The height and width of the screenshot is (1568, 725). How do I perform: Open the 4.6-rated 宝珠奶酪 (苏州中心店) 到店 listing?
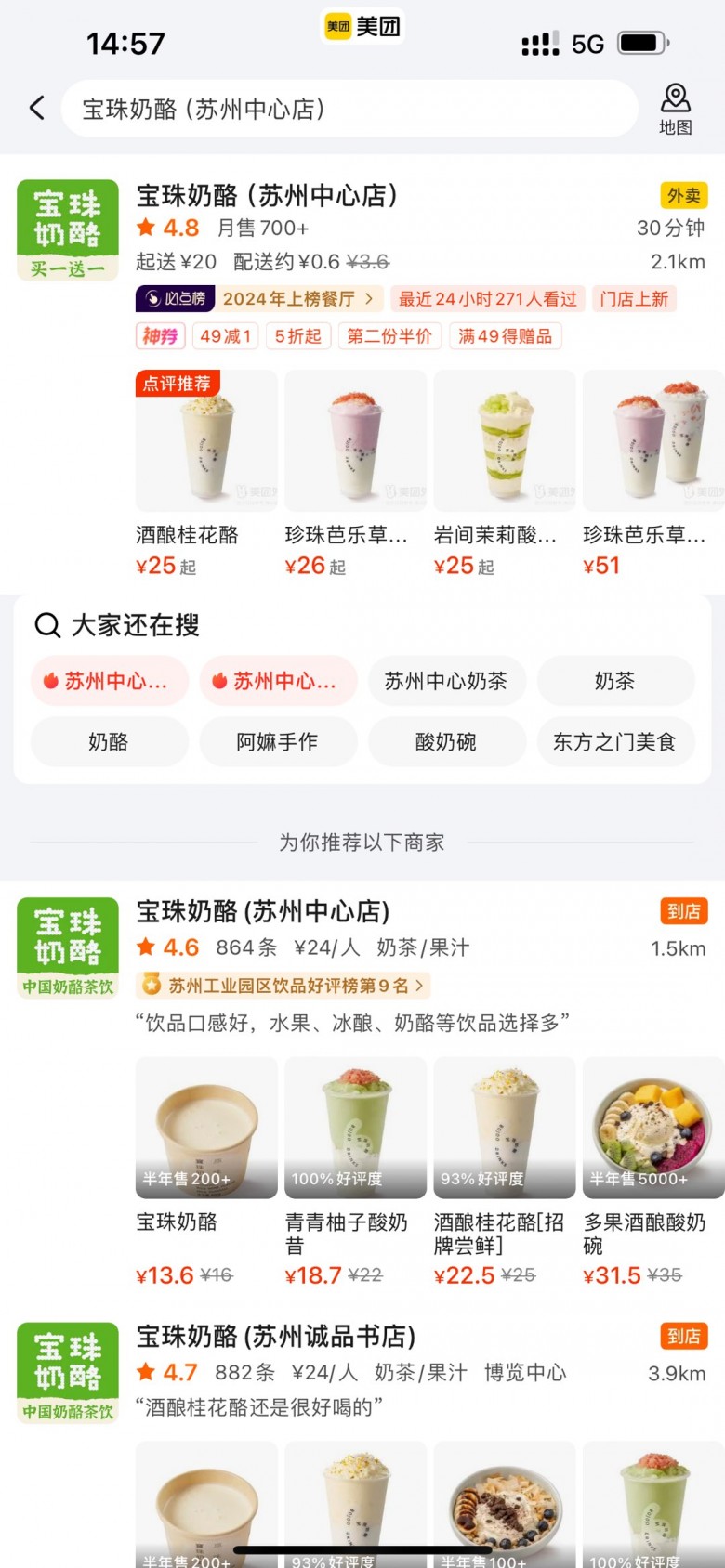(263, 912)
